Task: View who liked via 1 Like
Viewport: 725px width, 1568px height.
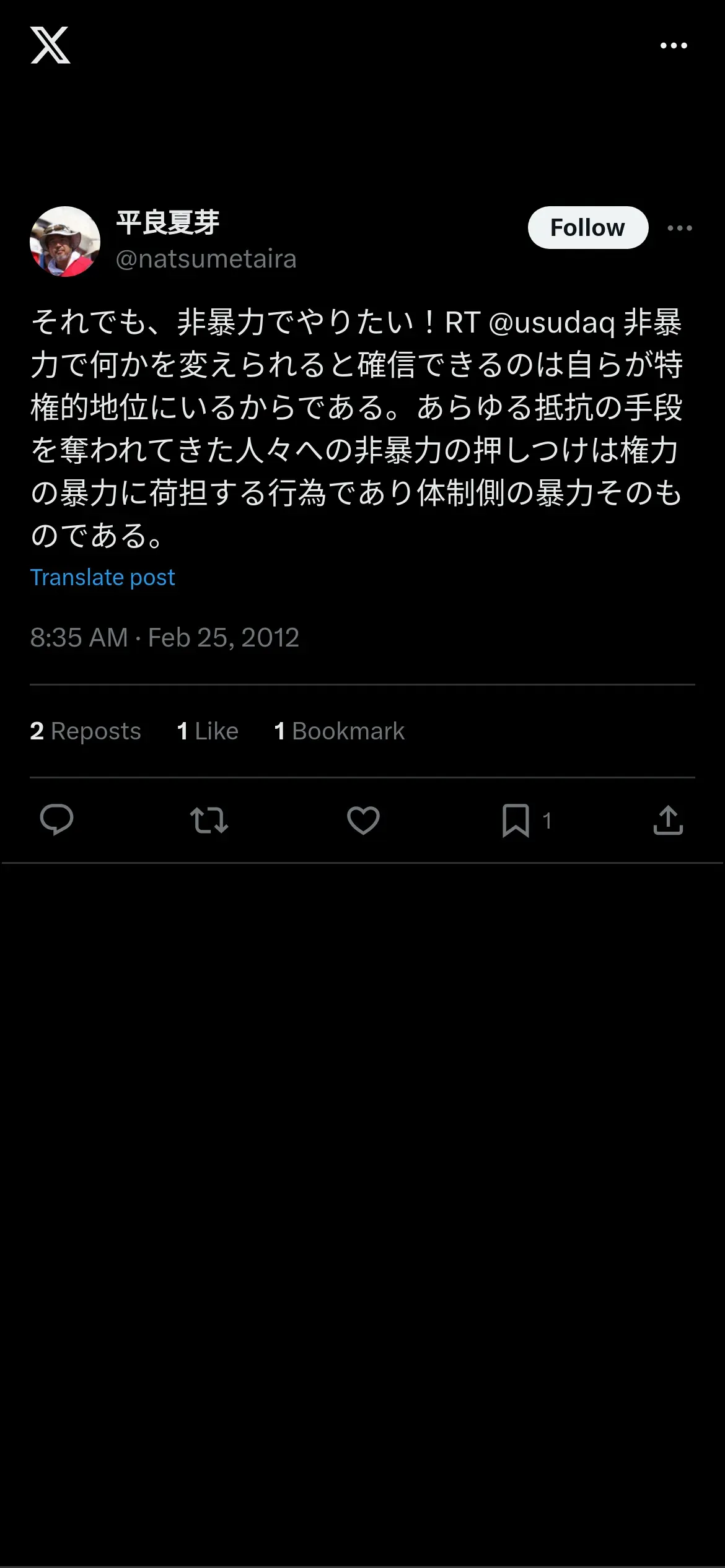Action: pos(208,731)
